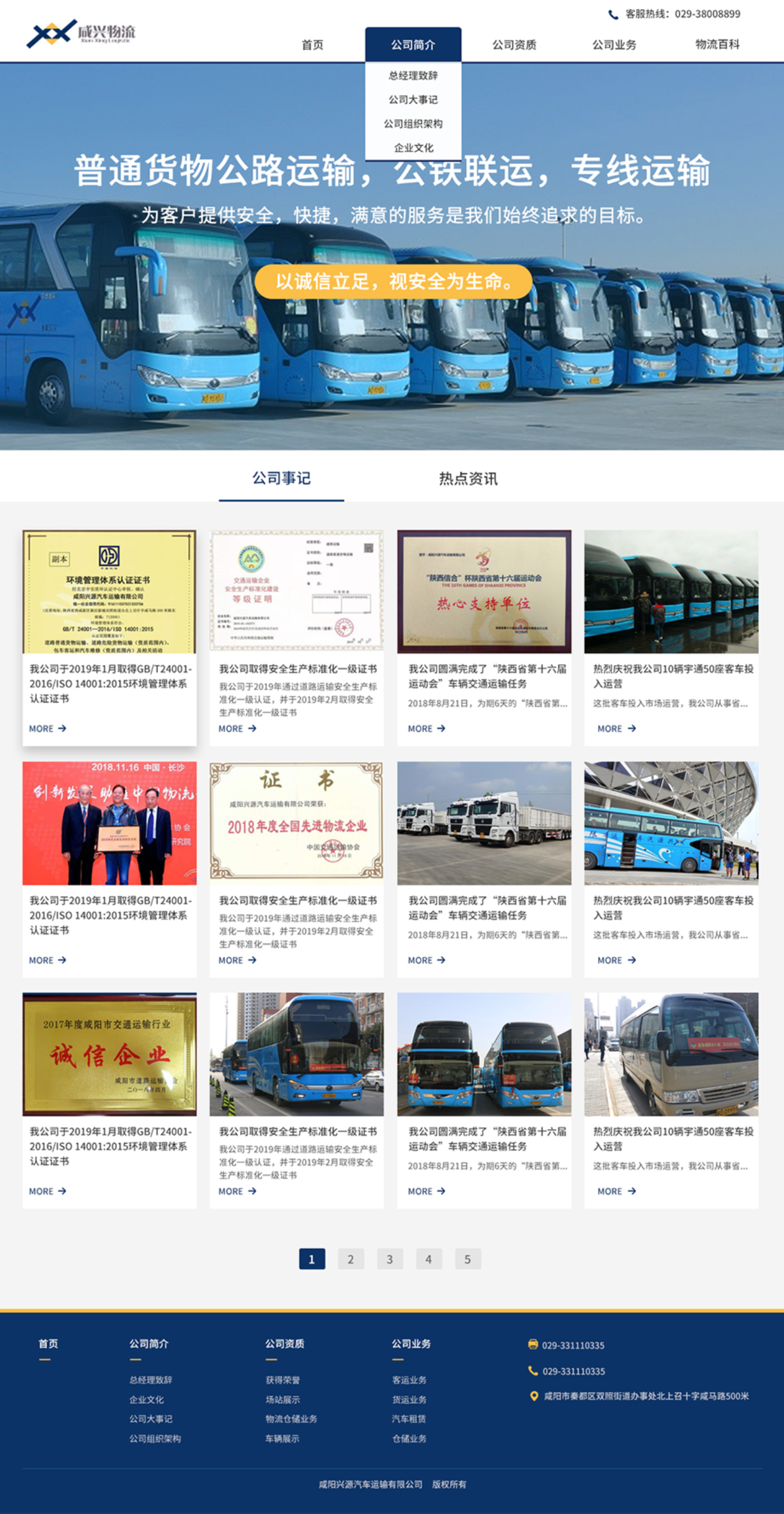Open 物流百科 in the top navigation

[x=717, y=45]
